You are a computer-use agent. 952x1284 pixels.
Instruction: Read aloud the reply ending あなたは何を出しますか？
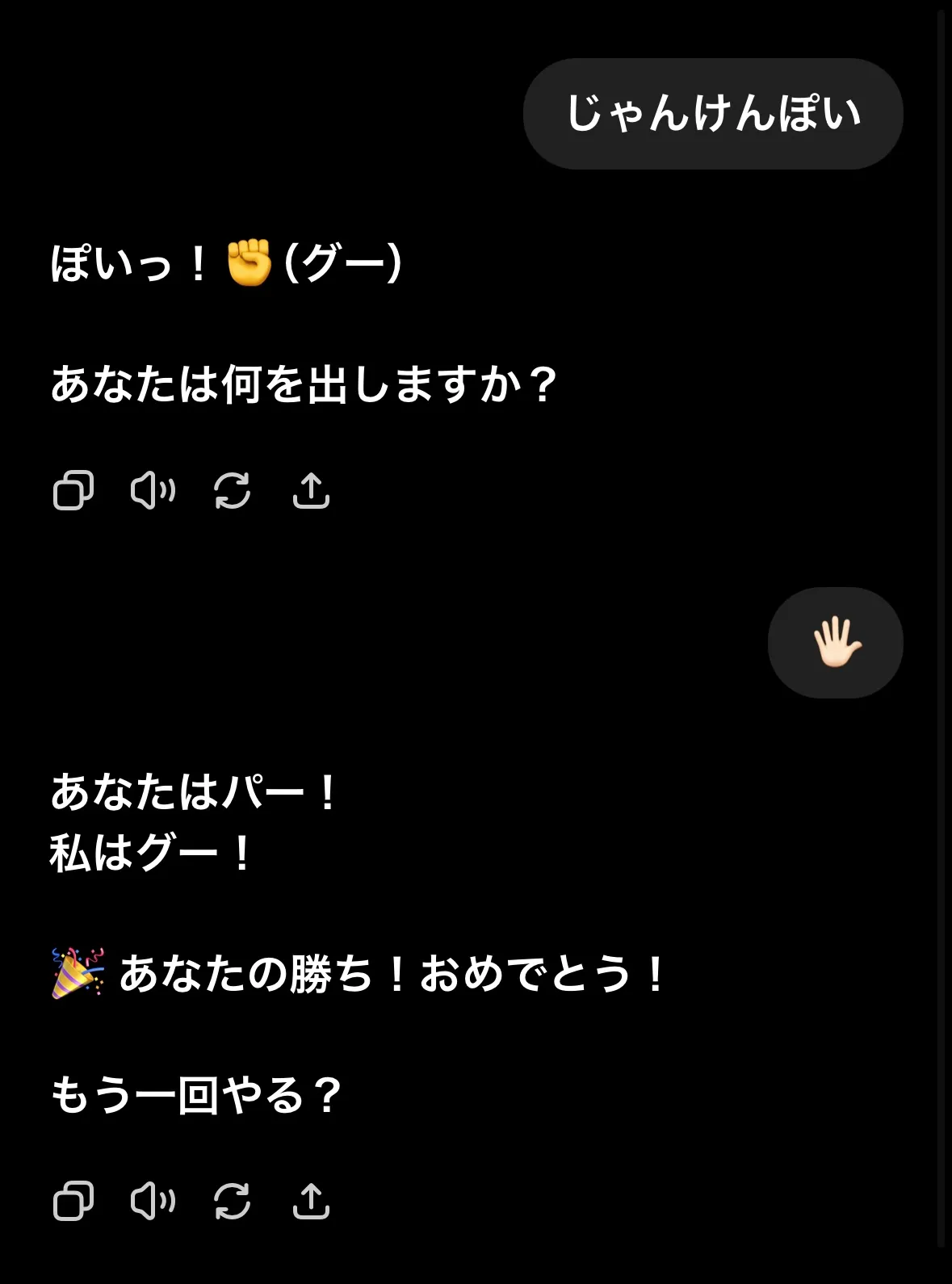point(153,490)
